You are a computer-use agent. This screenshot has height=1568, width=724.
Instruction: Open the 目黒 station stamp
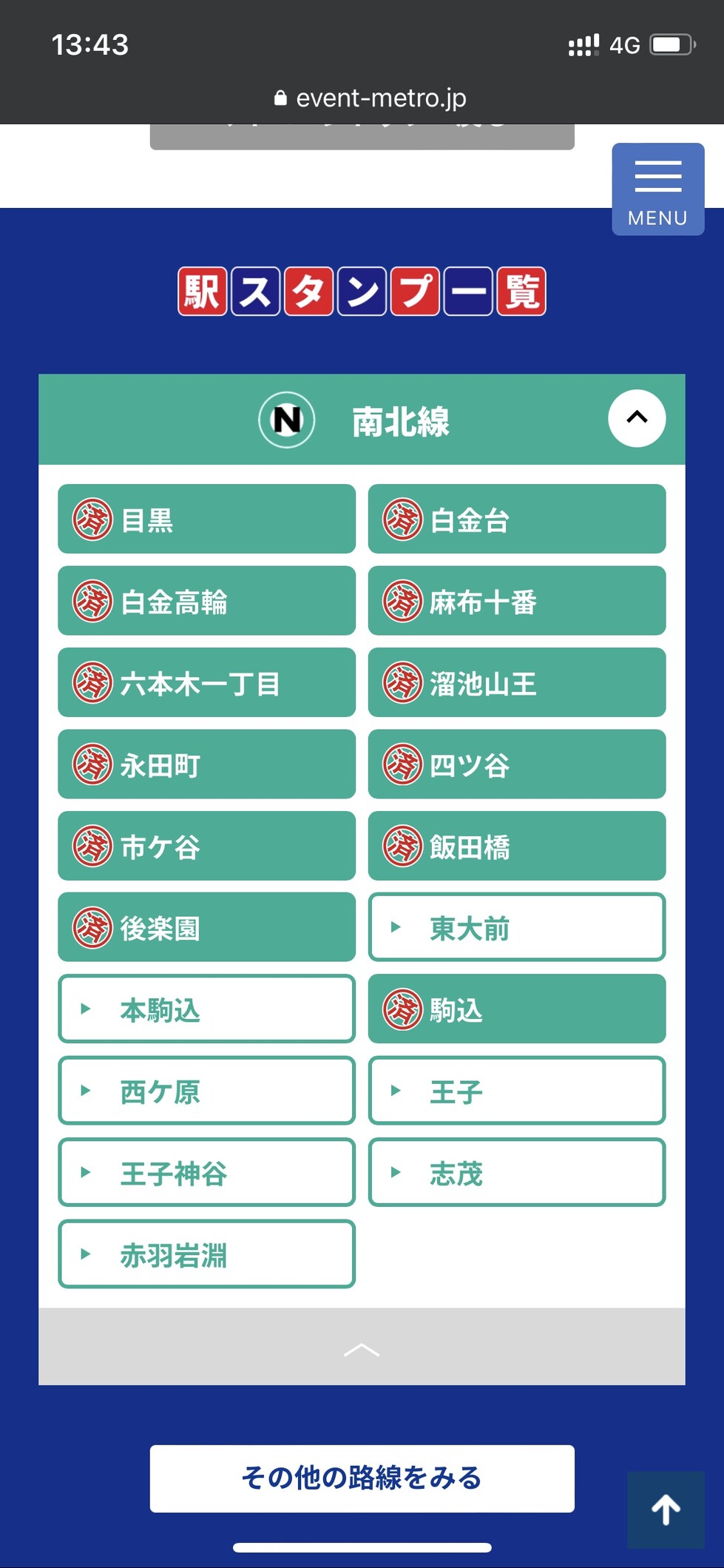(206, 519)
